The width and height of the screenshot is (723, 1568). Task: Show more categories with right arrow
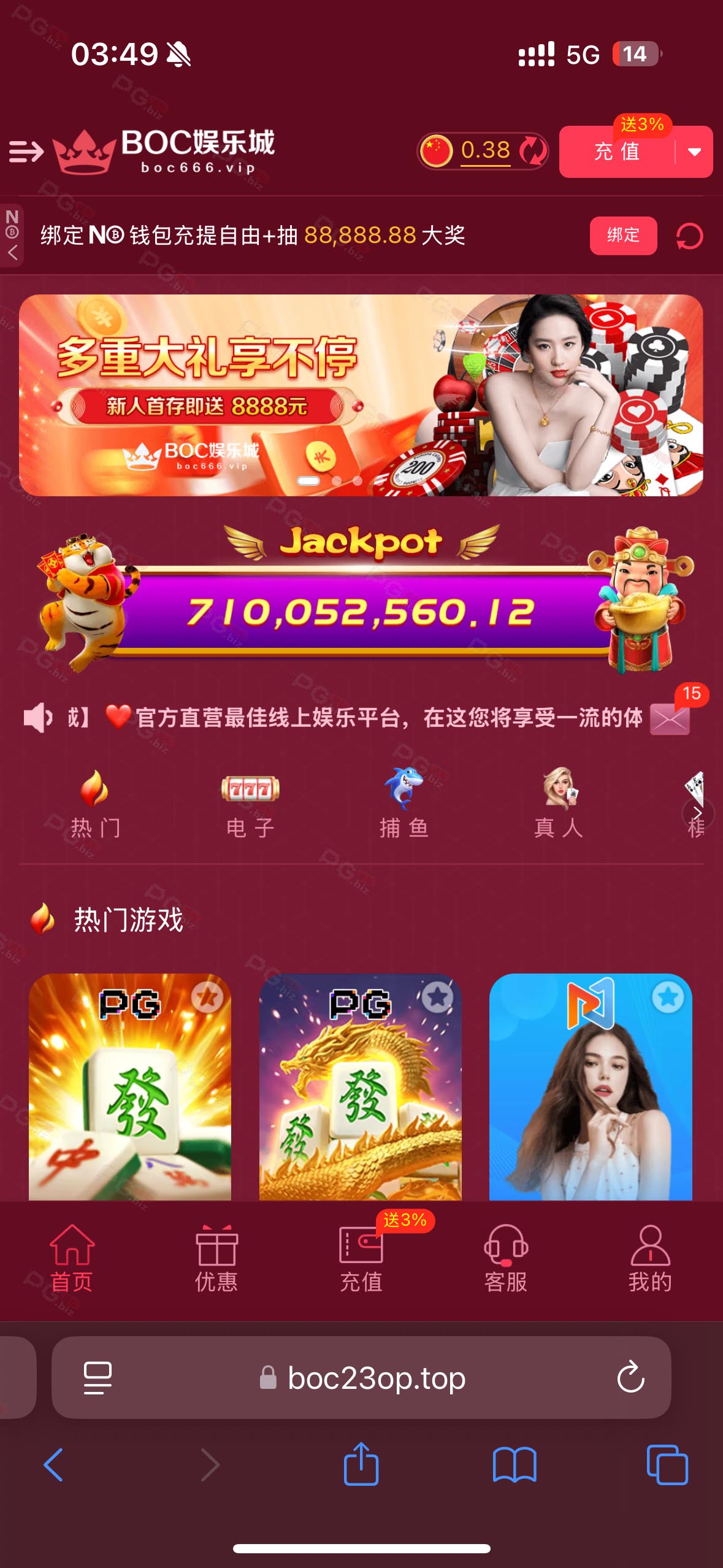(698, 813)
